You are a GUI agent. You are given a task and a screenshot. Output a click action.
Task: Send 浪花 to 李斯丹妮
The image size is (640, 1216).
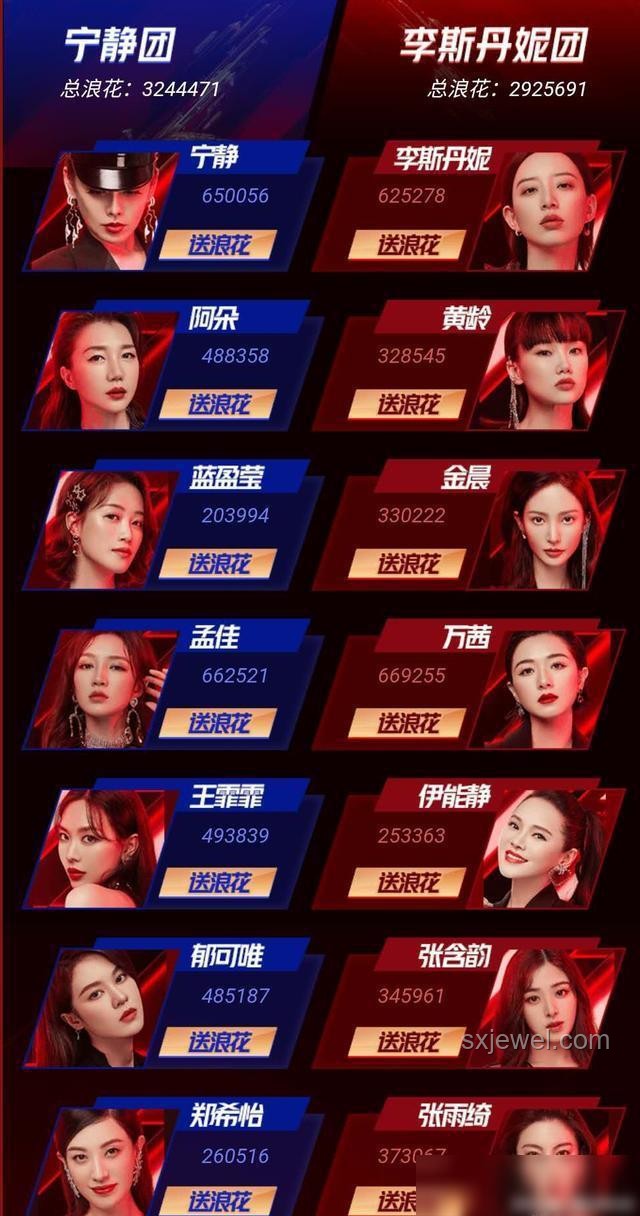click(408, 244)
